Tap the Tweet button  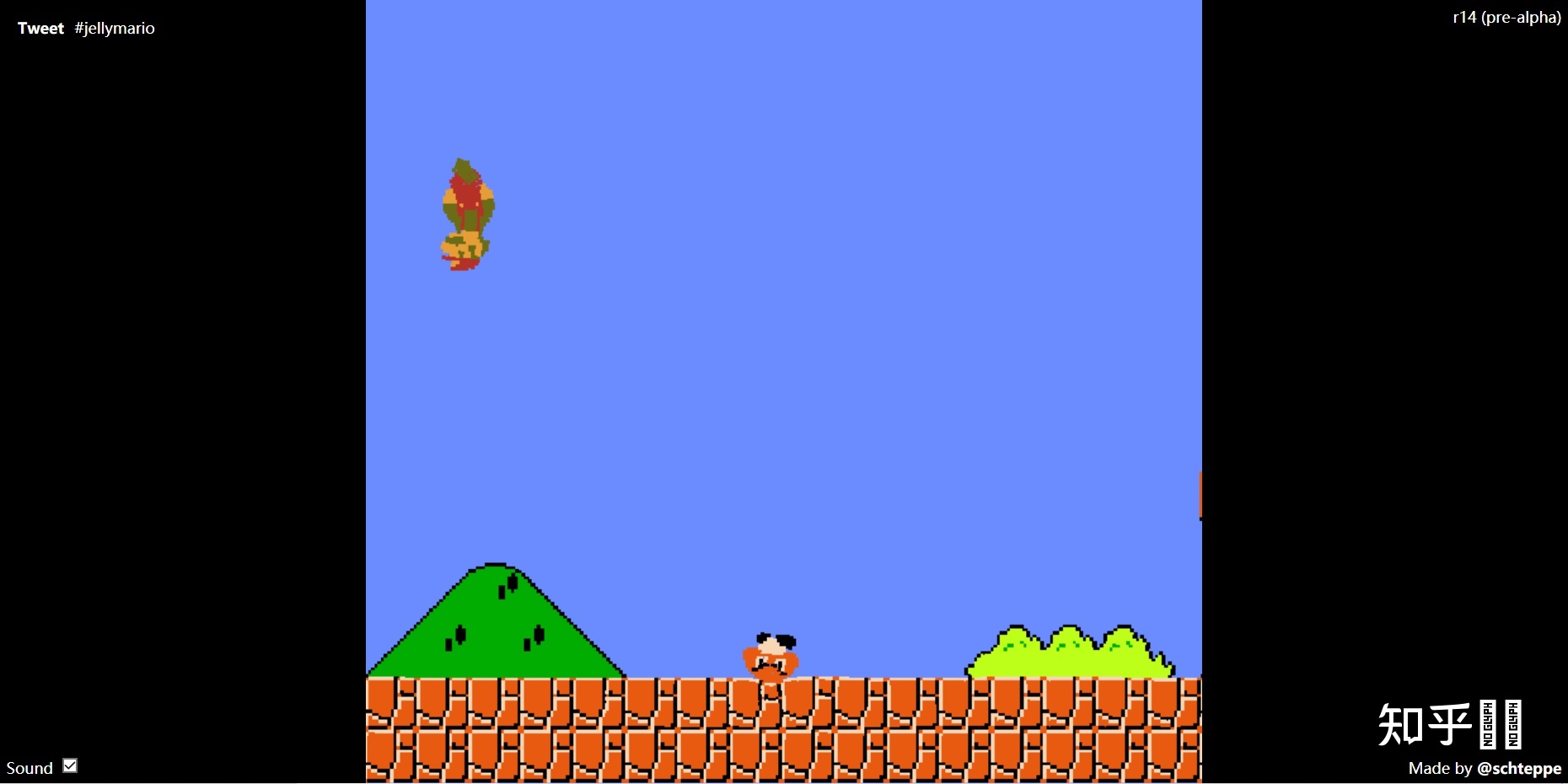coord(40,28)
